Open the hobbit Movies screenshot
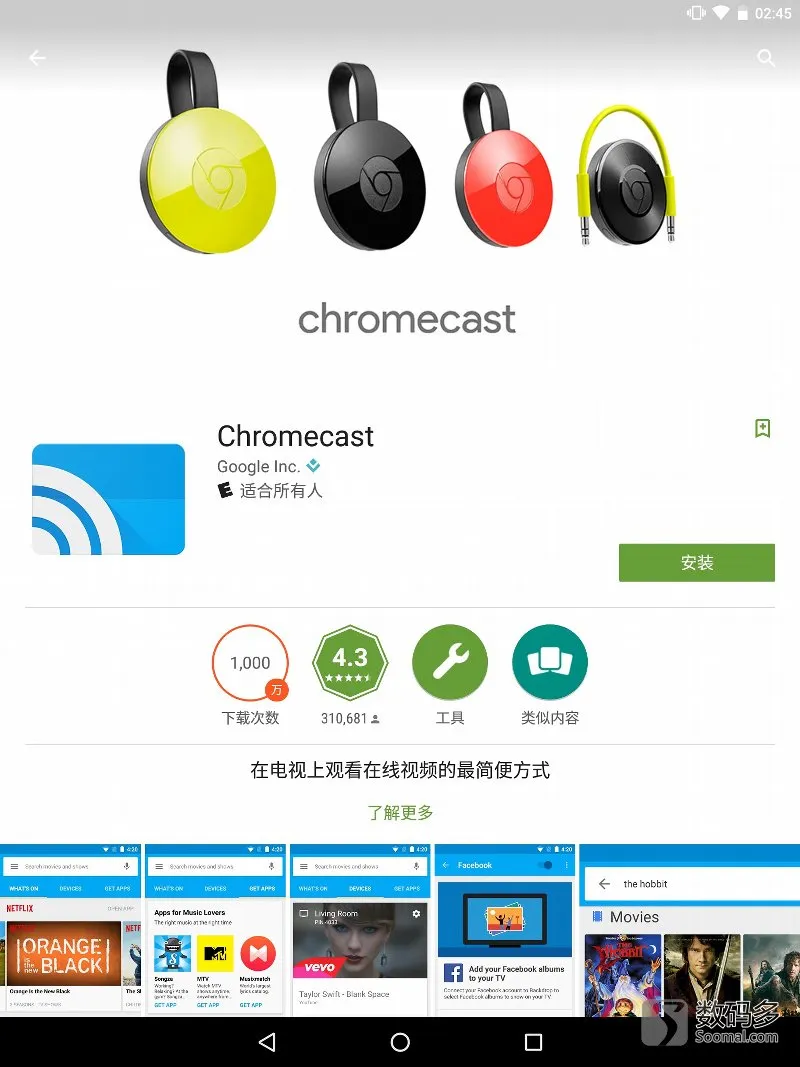 pyautogui.click(x=690, y=930)
